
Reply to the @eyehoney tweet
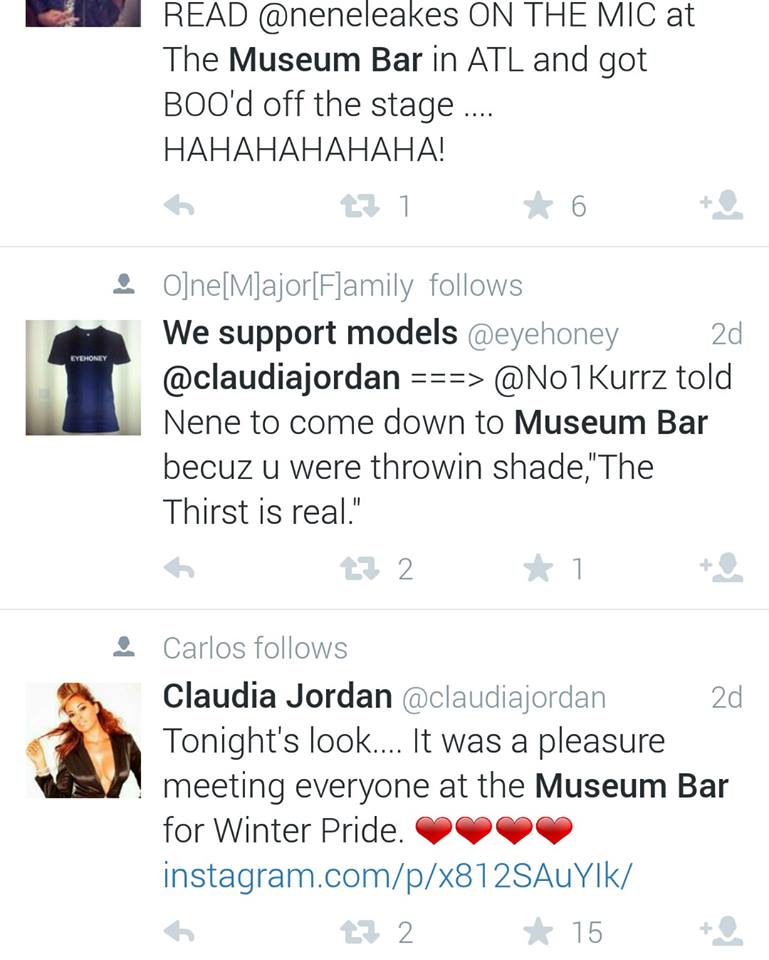click(179, 569)
